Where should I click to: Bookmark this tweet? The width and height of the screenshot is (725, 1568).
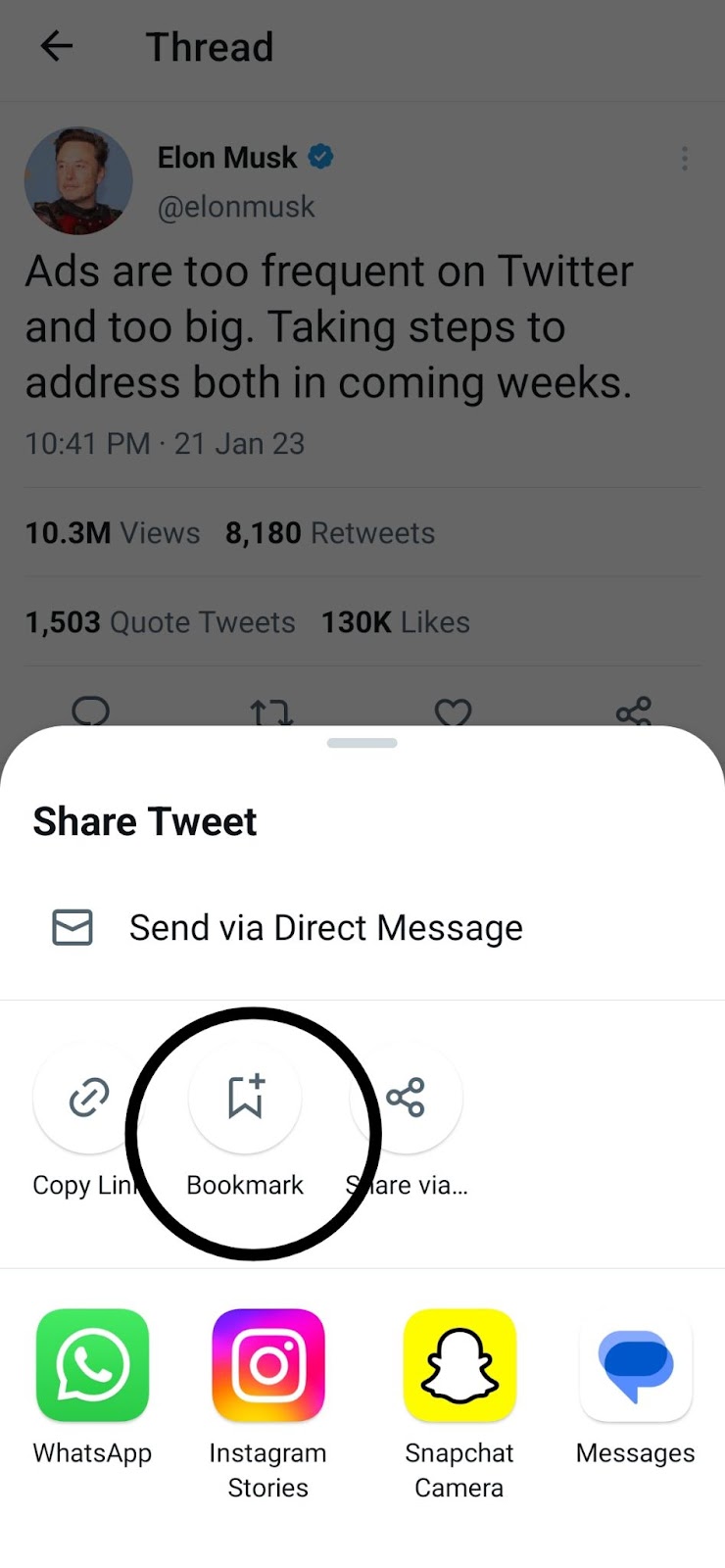point(245,1098)
